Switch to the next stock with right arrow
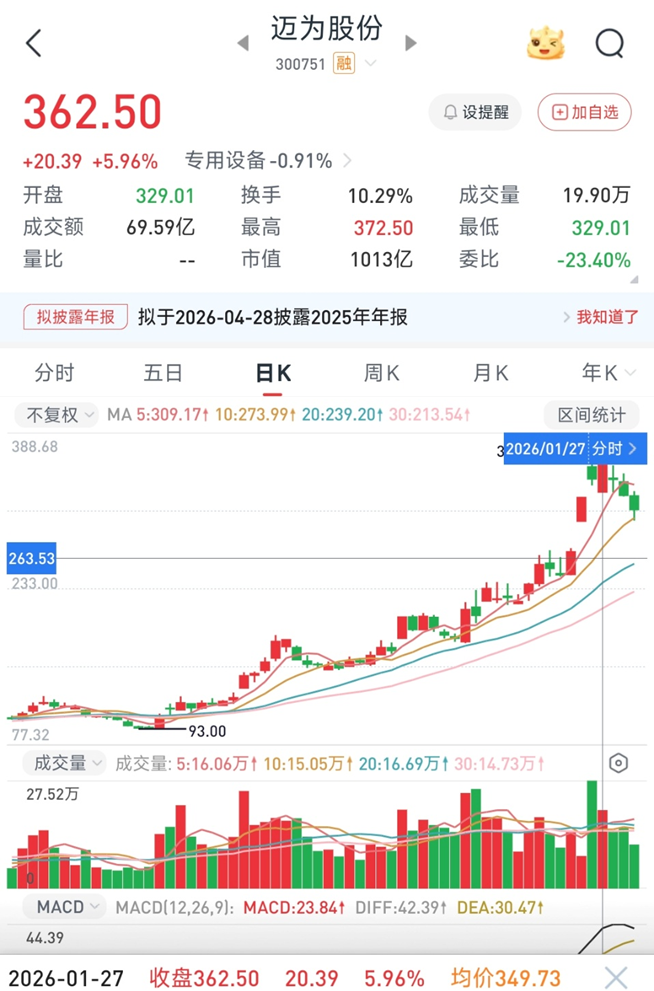 [411, 43]
